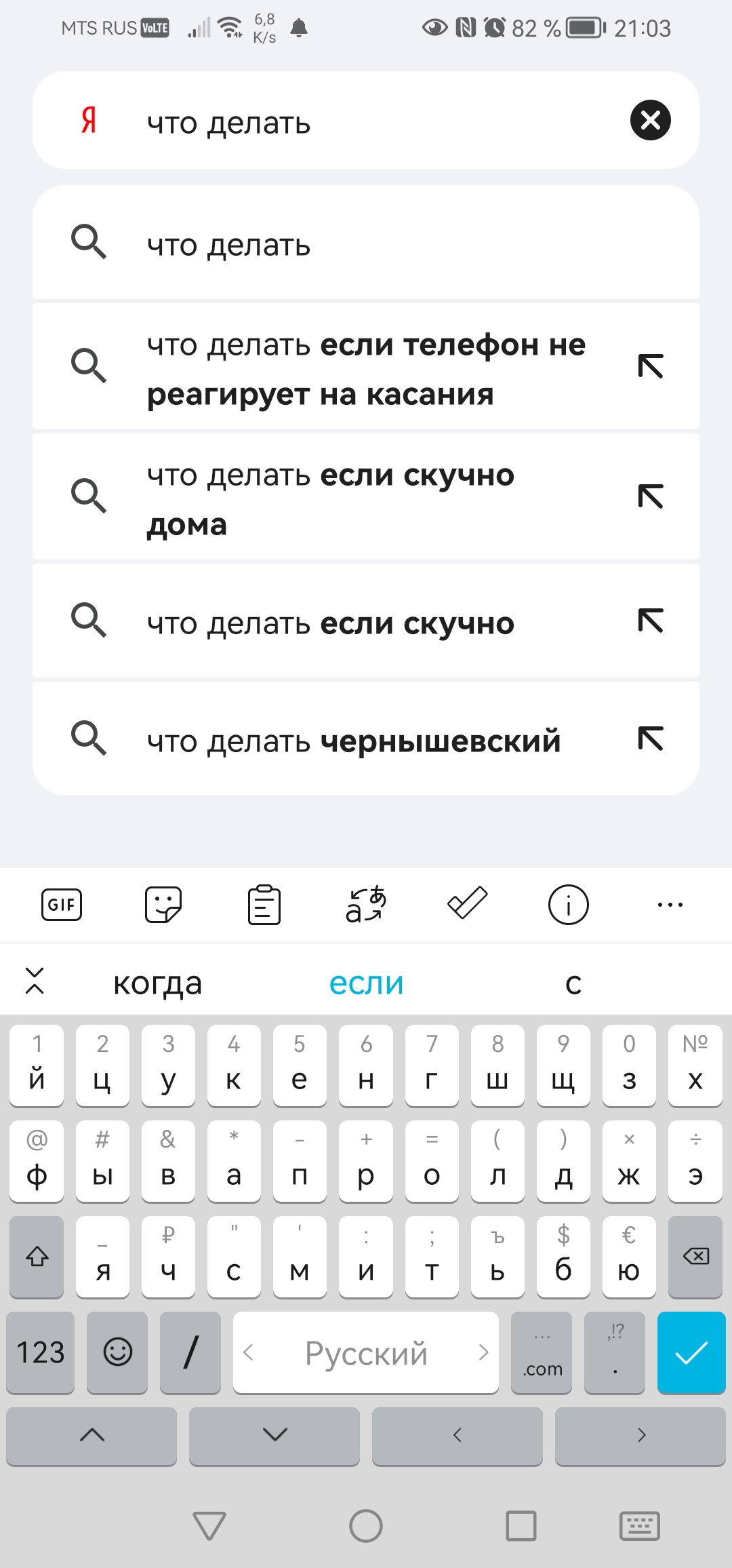Image resolution: width=732 pixels, height=1568 pixels.
Task: Open keyboard info panel
Action: [x=568, y=904]
